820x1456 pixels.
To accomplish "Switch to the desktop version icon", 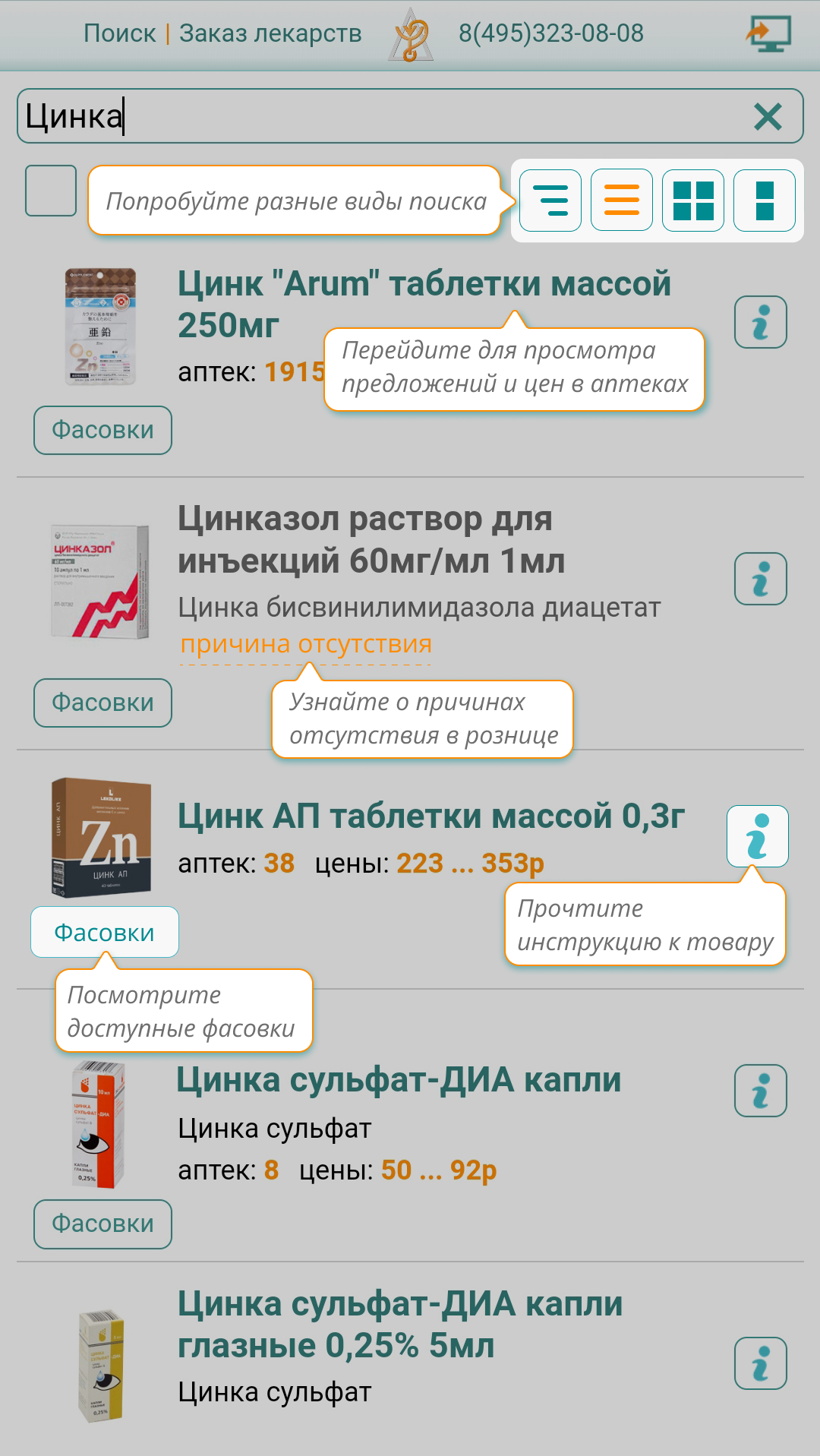I will (768, 34).
